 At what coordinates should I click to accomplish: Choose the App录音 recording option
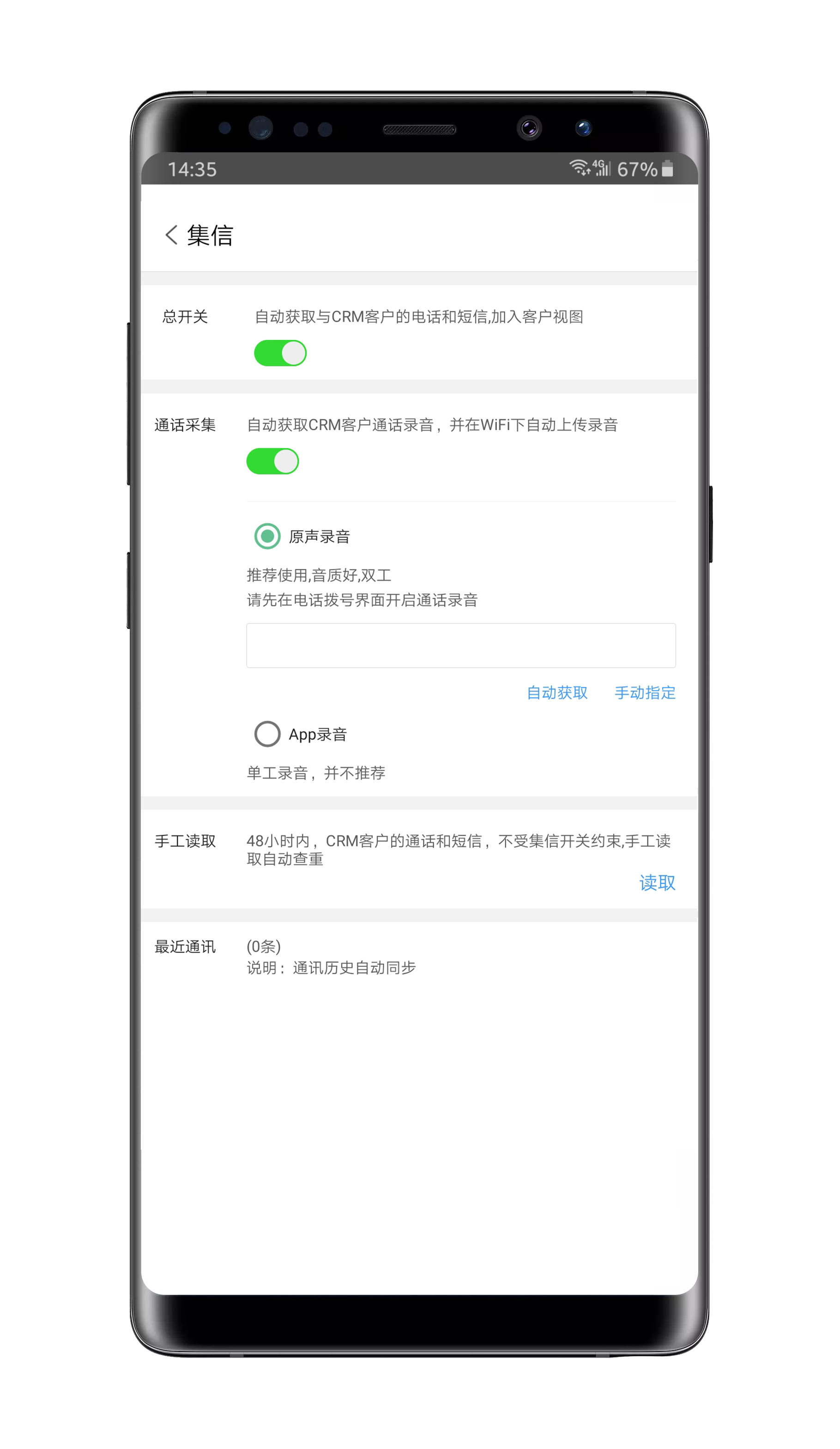point(267,734)
